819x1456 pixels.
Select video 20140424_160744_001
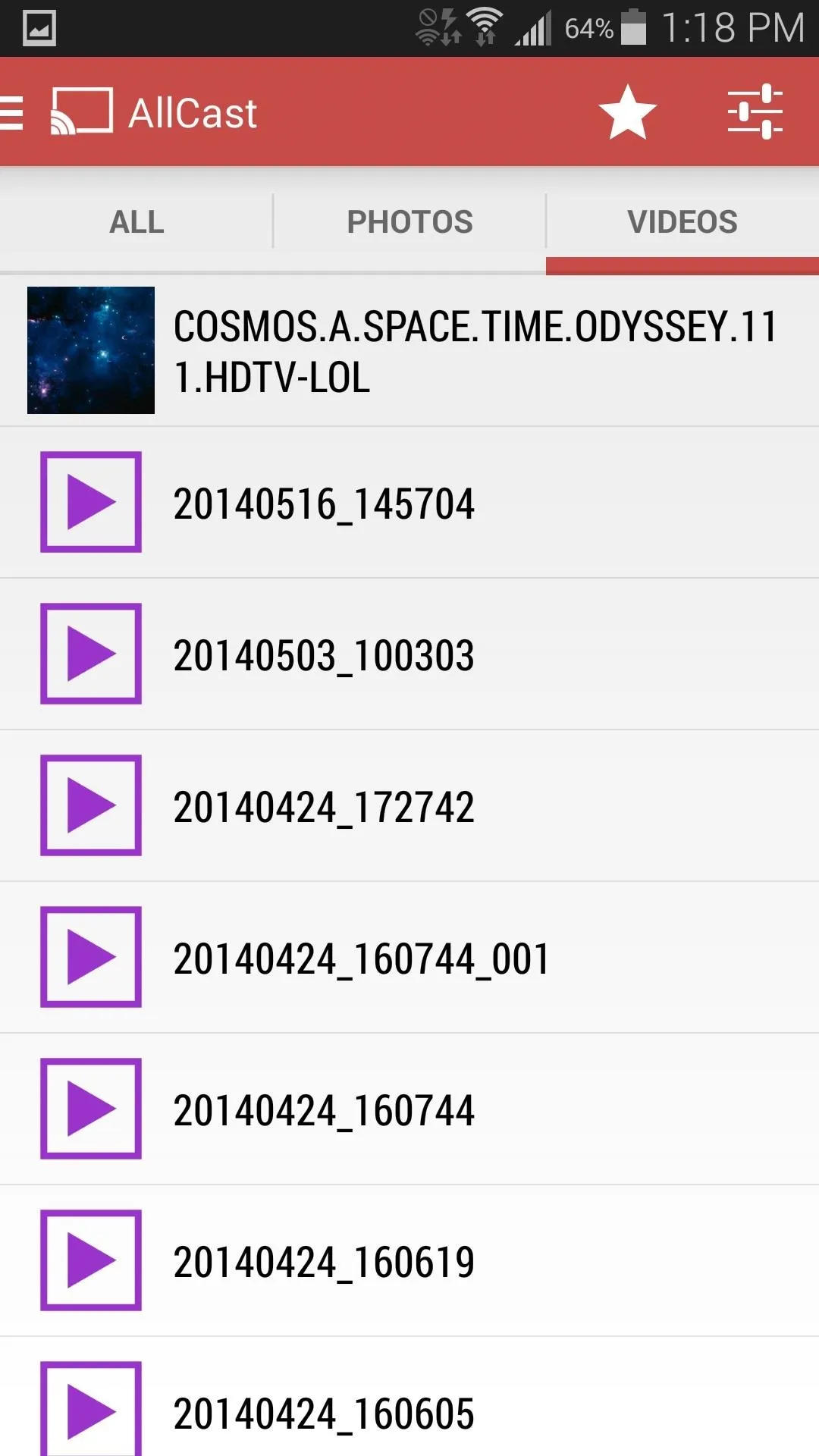409,958
